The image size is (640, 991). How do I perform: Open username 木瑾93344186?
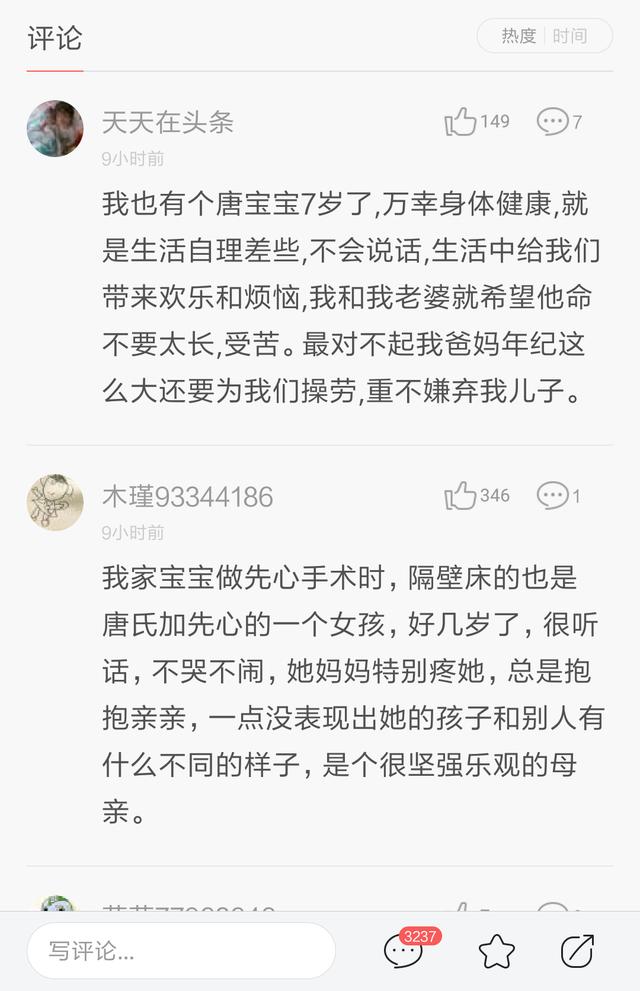[187, 496]
